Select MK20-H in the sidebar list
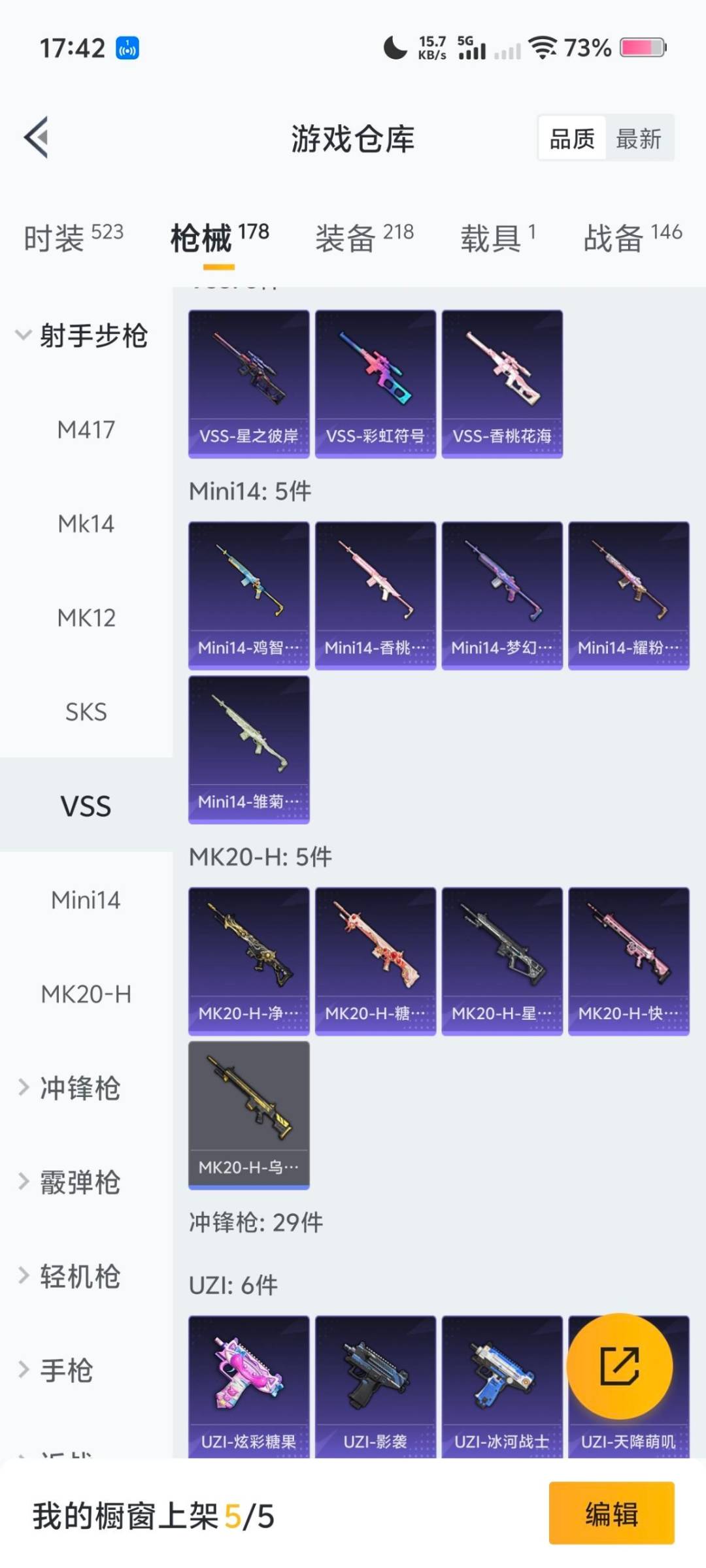 (x=85, y=994)
